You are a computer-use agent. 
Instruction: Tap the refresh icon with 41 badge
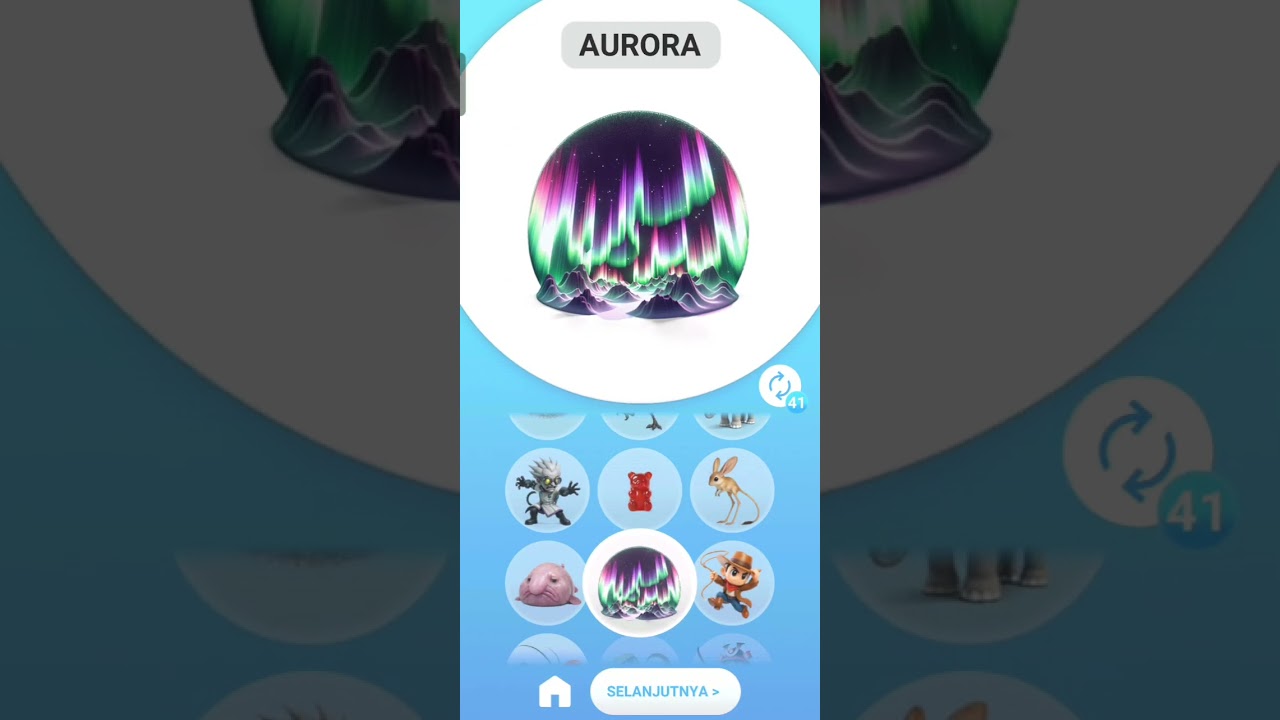point(780,387)
